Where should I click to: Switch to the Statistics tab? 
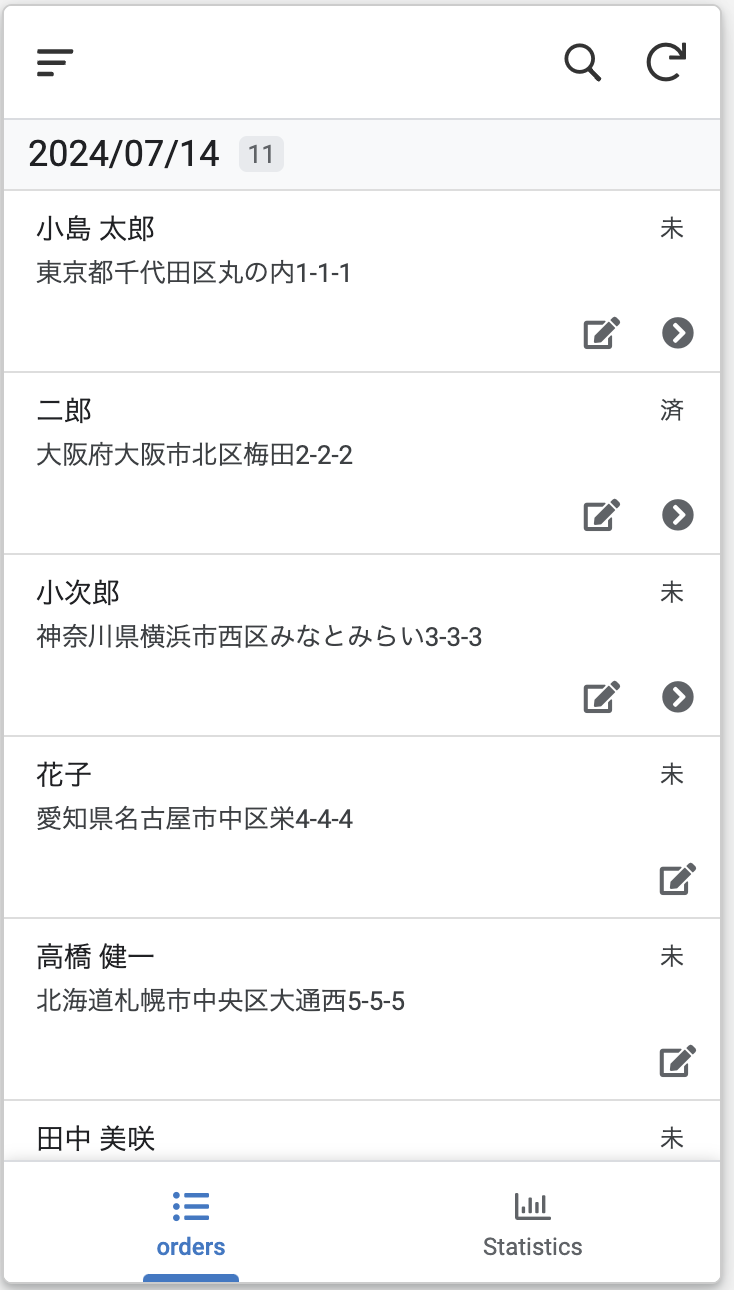pyautogui.click(x=532, y=1224)
